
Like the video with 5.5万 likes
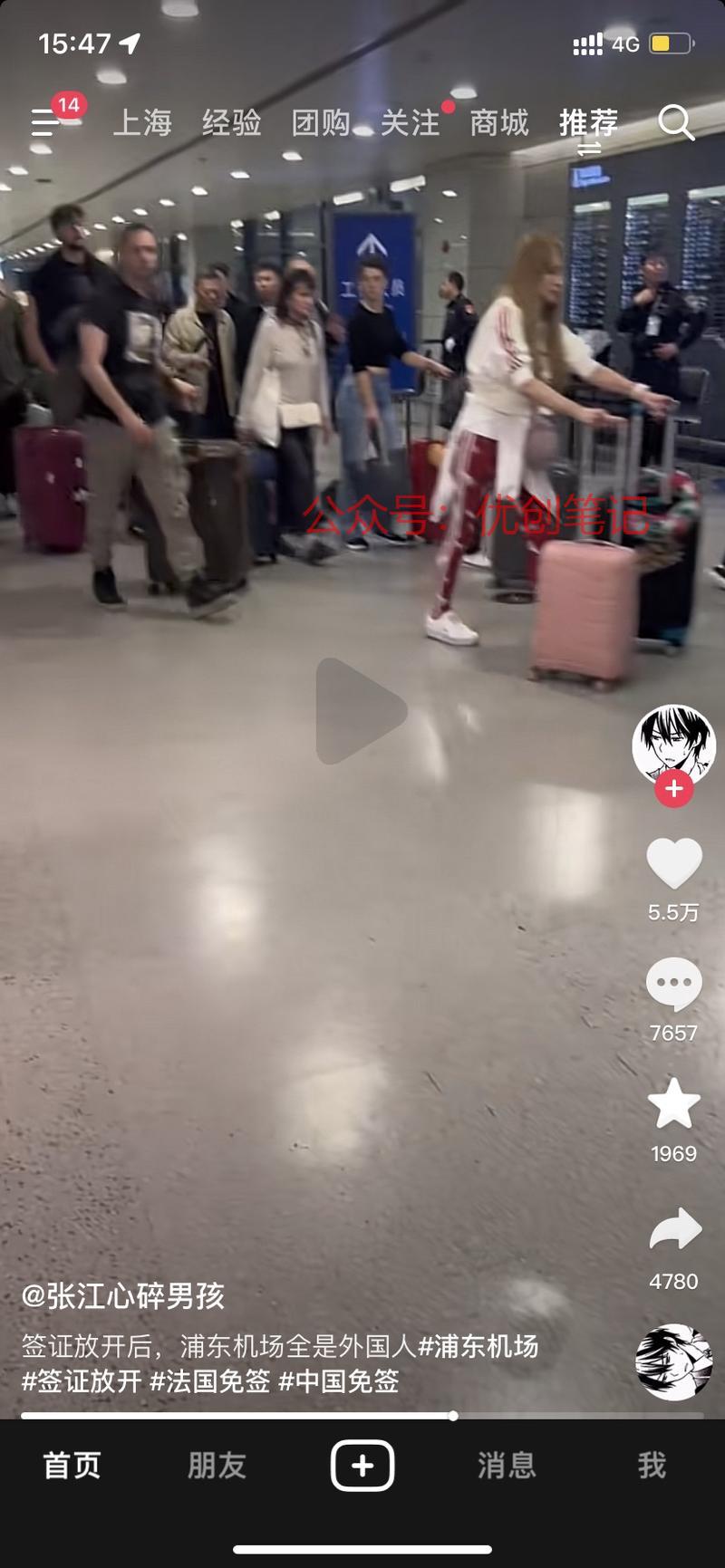[x=673, y=863]
